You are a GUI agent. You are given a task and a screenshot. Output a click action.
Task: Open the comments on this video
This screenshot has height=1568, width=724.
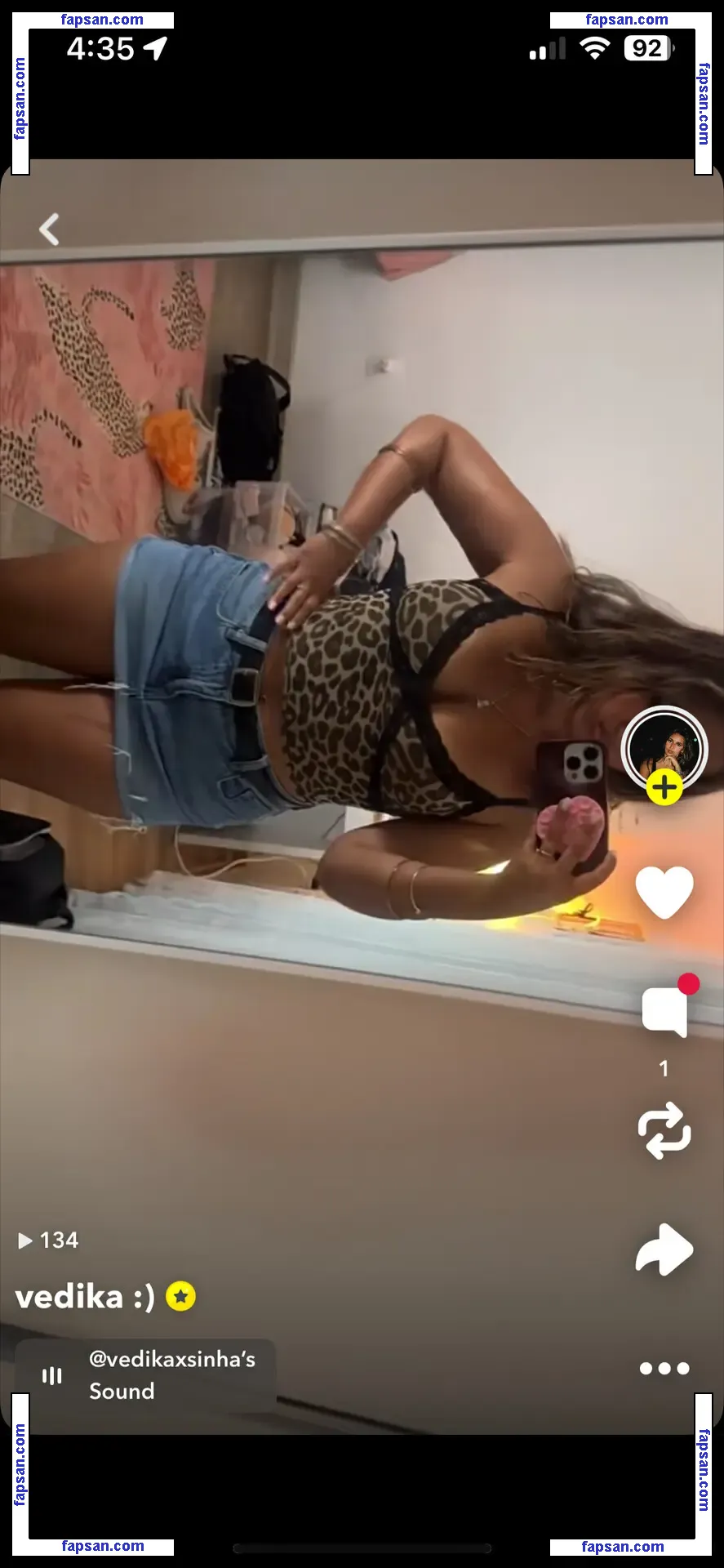(x=664, y=1012)
